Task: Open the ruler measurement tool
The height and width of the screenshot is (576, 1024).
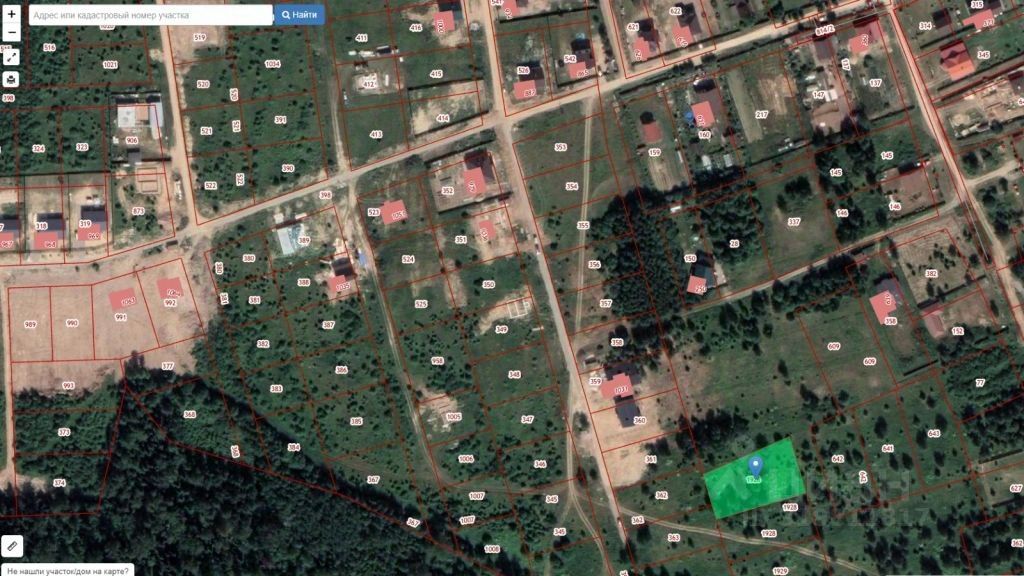Action: [12, 545]
